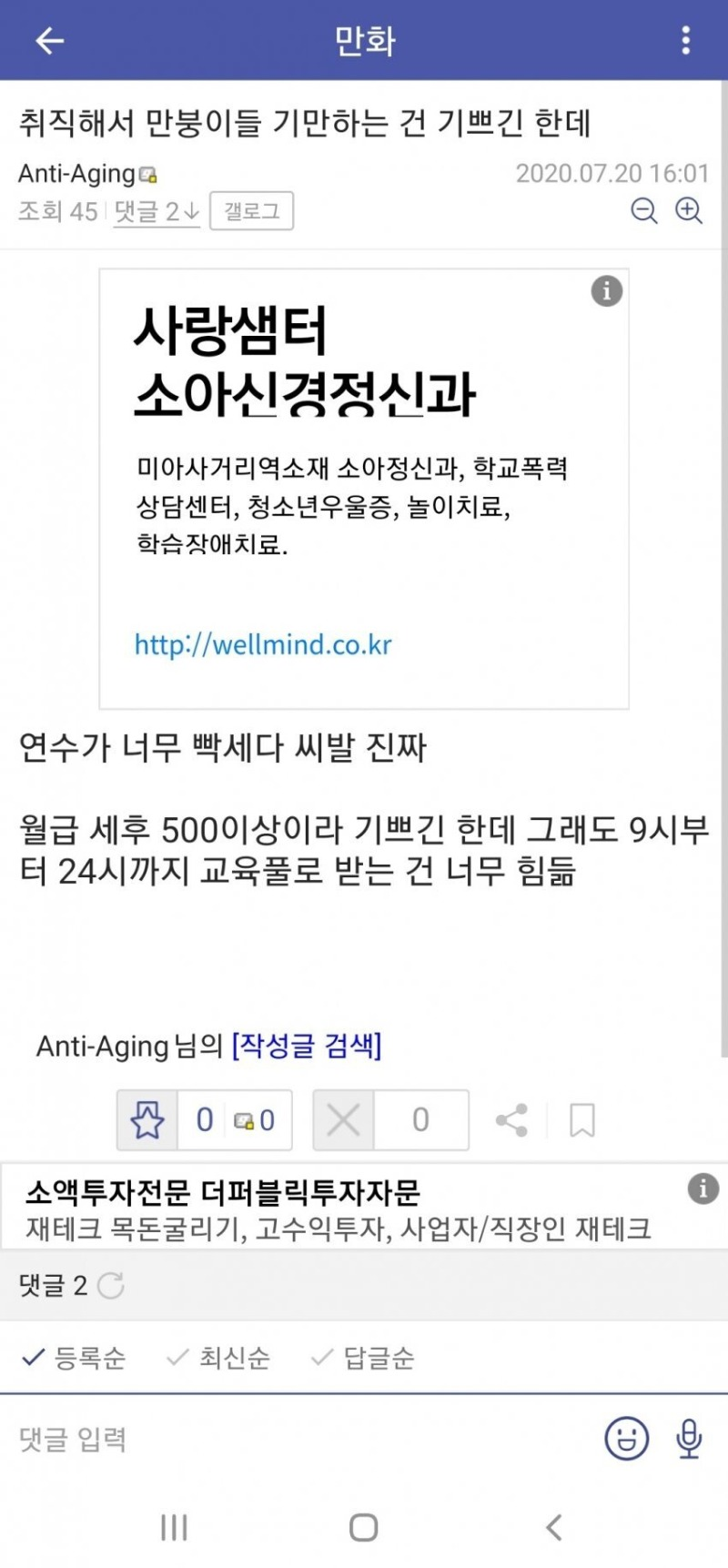Bookmark this post
The height and width of the screenshot is (1568, 728).
(582, 1120)
